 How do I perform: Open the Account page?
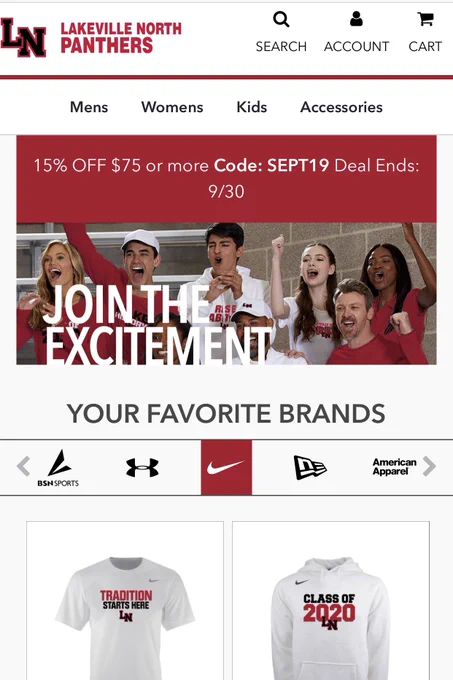pyautogui.click(x=356, y=32)
